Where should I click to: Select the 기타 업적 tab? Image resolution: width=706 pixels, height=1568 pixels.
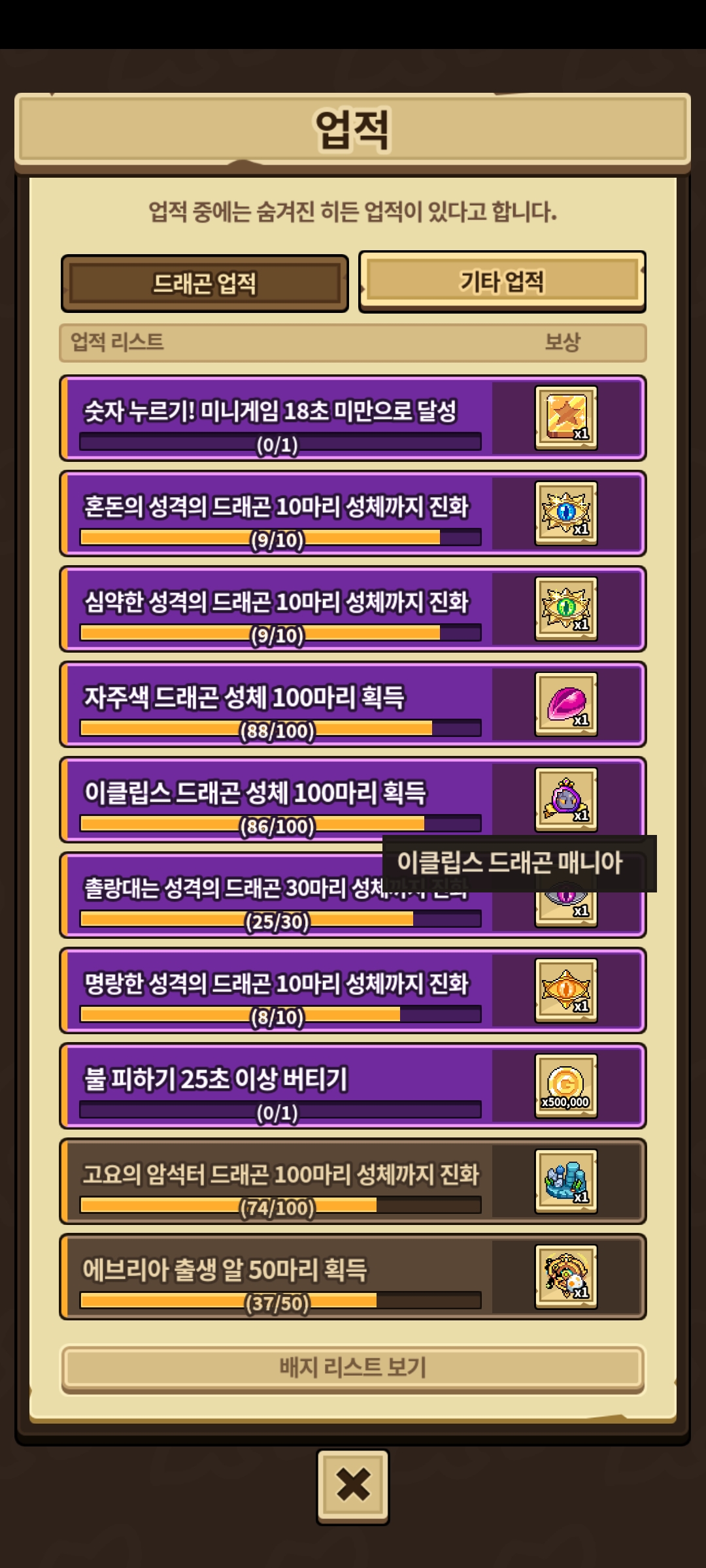pos(501,282)
